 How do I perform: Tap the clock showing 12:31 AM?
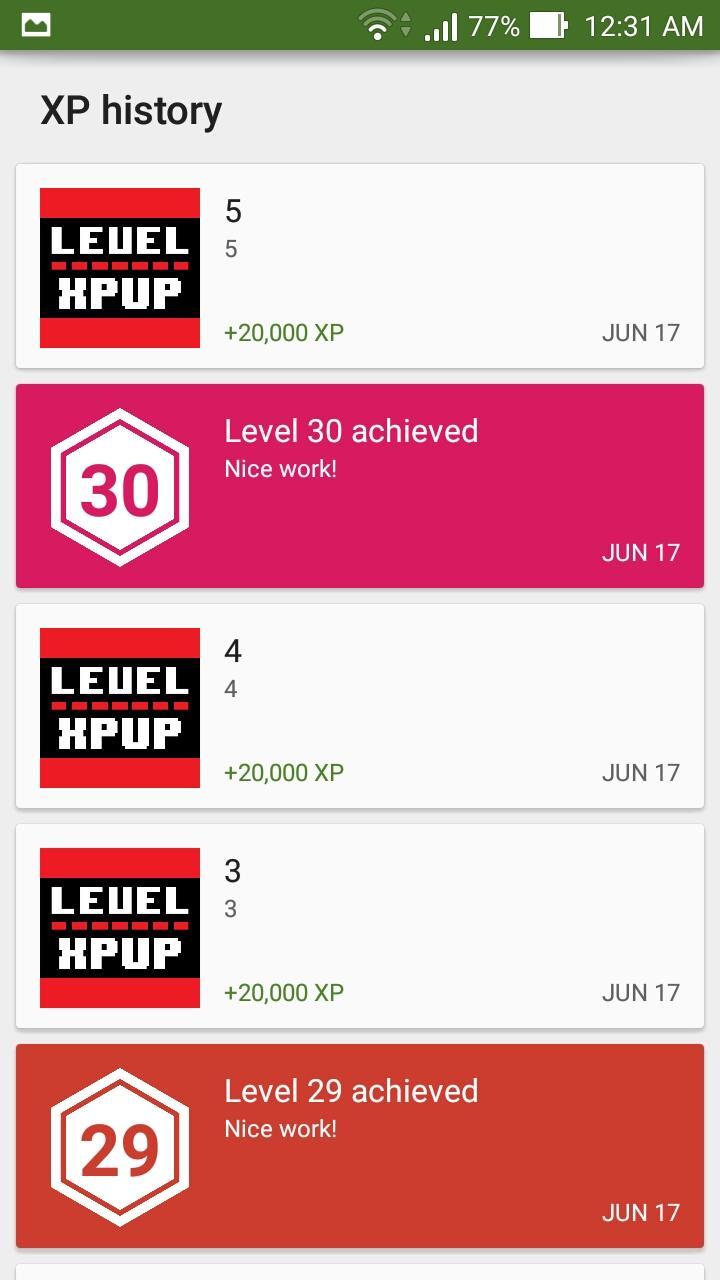click(x=645, y=24)
